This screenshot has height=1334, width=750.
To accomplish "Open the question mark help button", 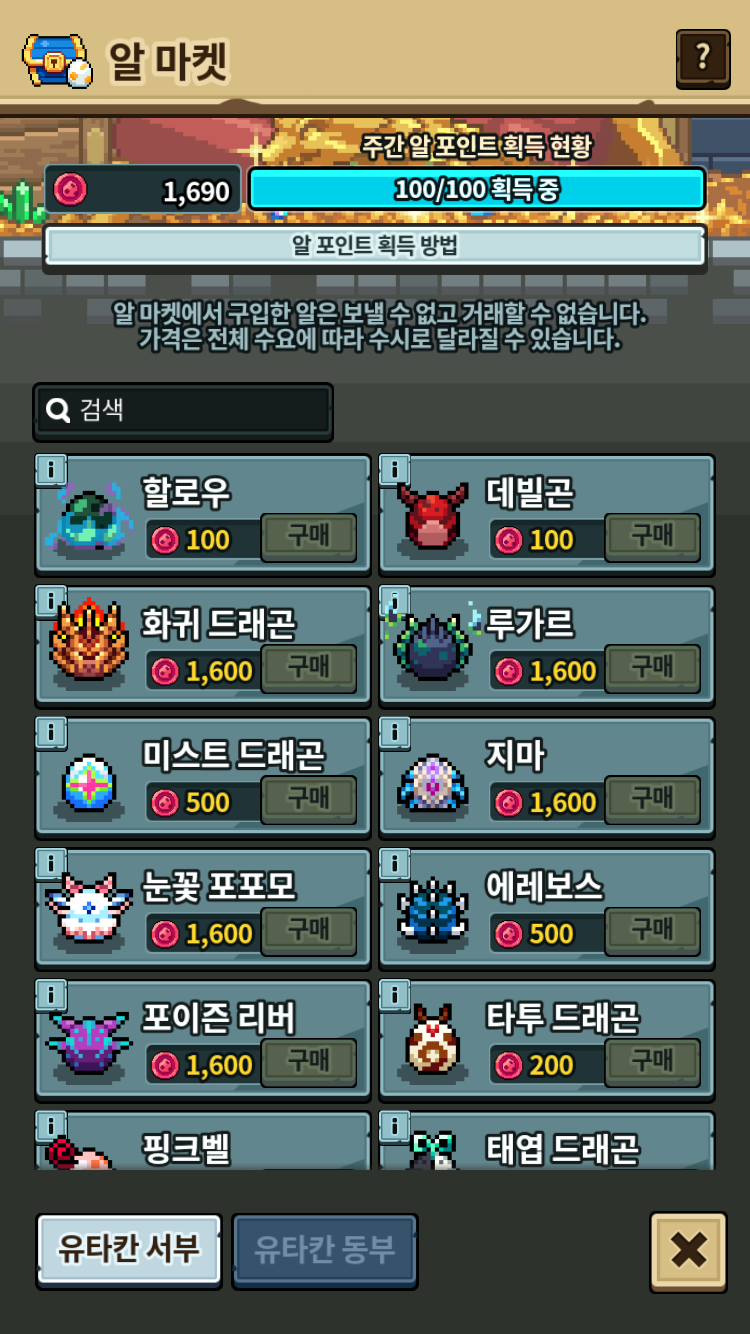I will pos(702,58).
